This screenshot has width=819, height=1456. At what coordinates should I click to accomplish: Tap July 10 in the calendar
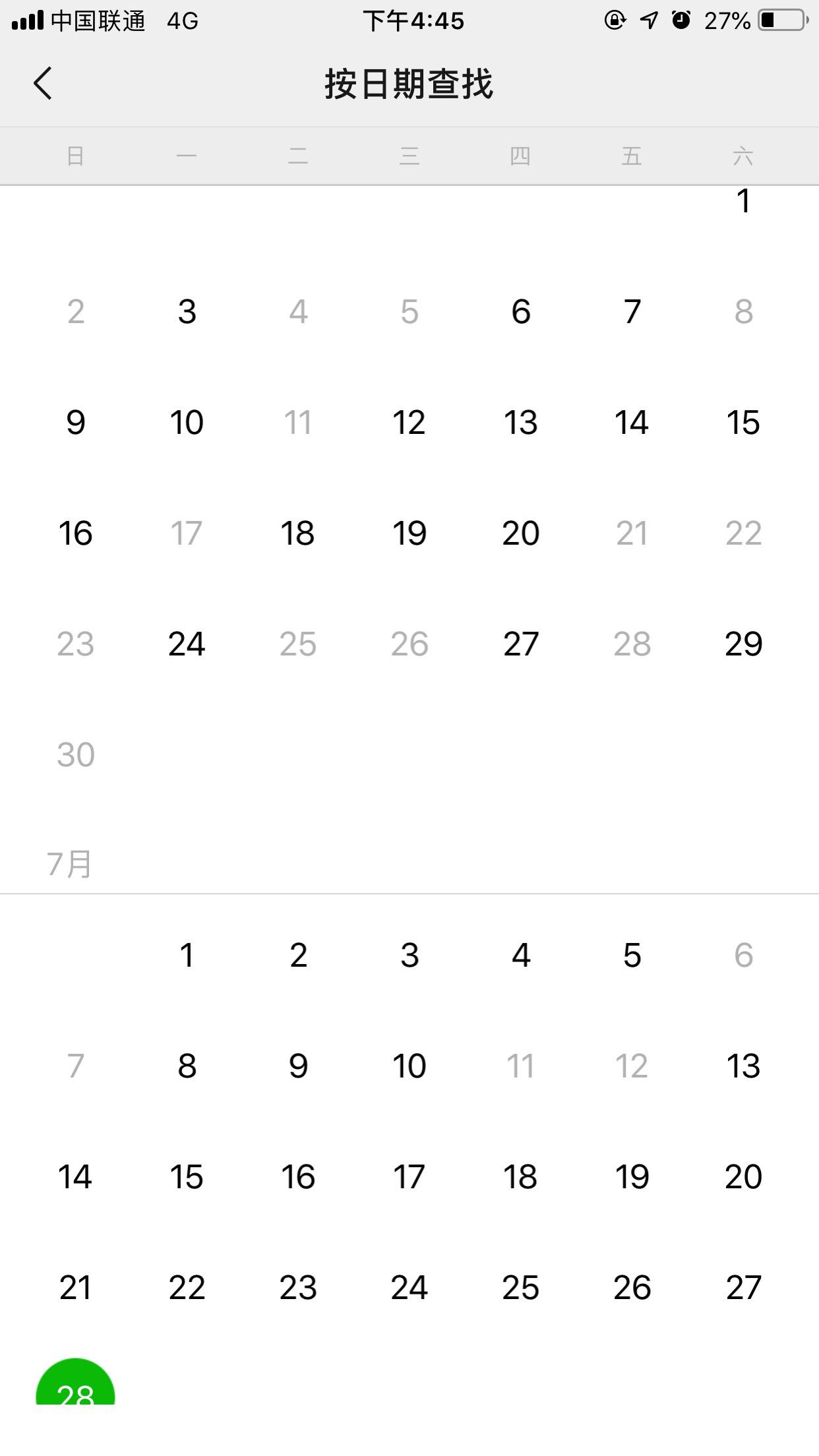pos(409,1066)
